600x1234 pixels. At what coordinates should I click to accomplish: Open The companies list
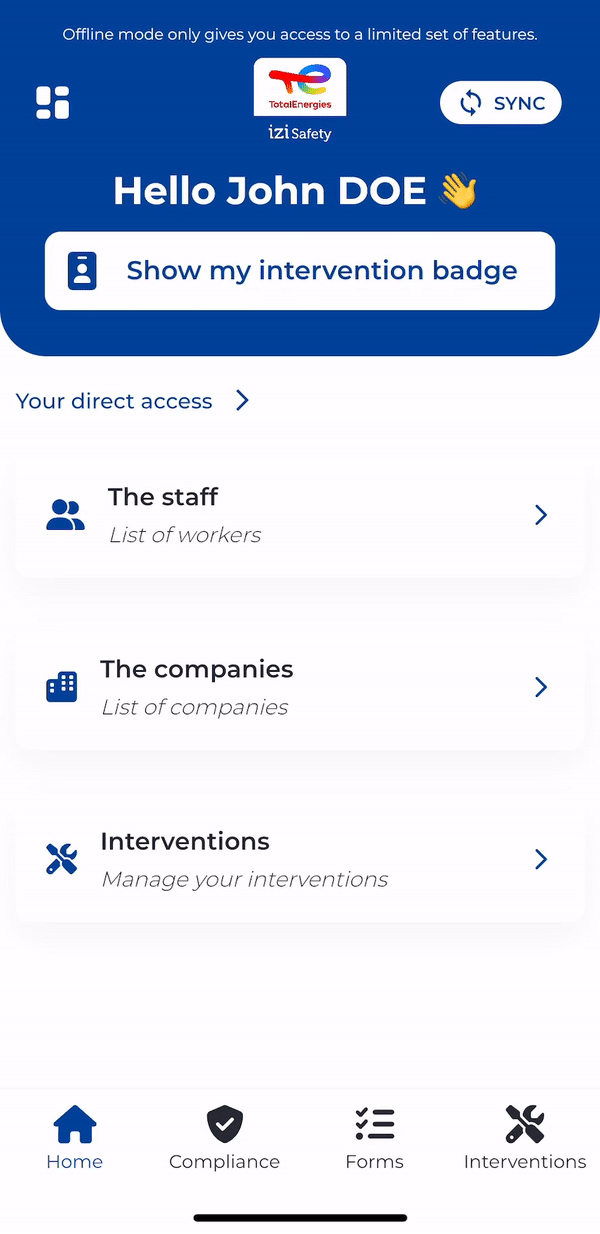pyautogui.click(x=300, y=687)
